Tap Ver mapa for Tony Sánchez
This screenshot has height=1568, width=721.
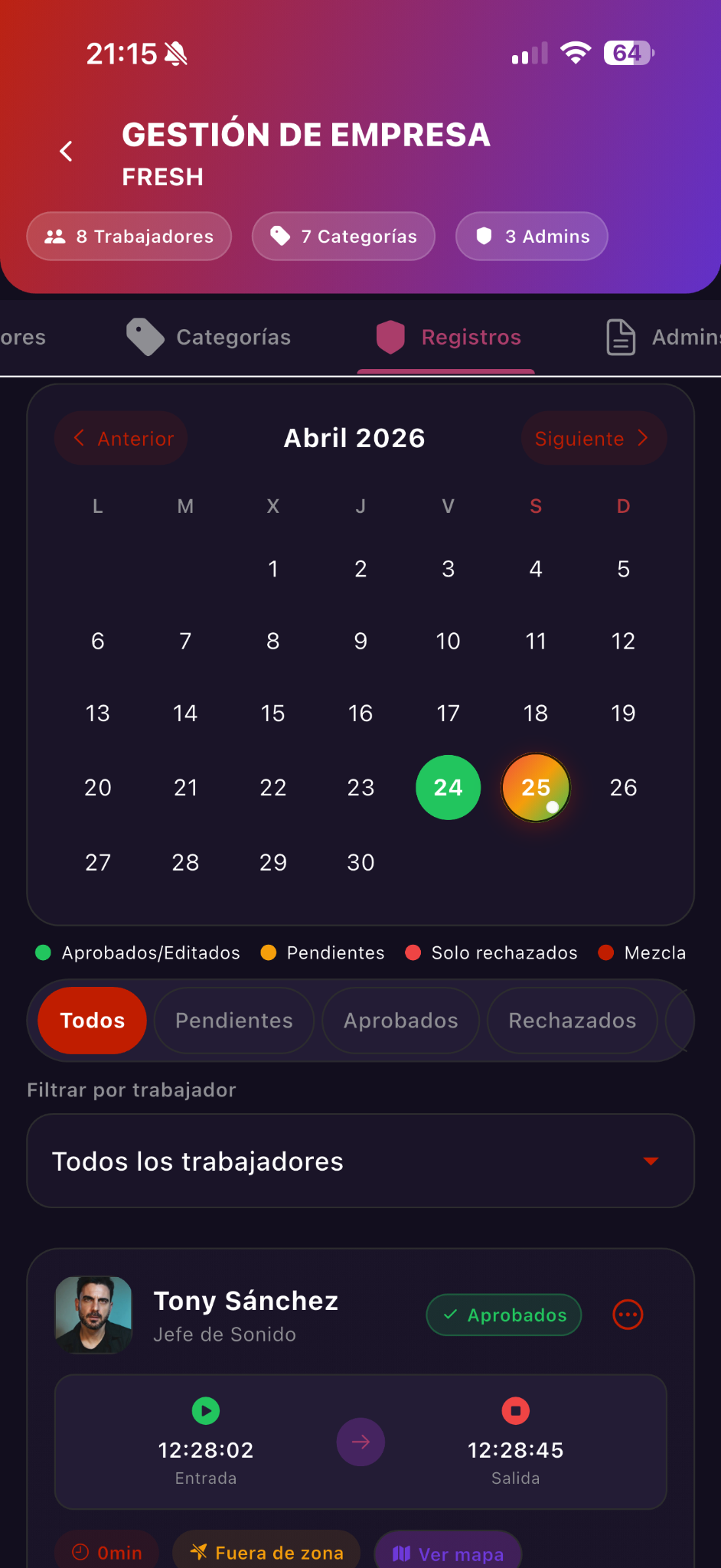(449, 1553)
